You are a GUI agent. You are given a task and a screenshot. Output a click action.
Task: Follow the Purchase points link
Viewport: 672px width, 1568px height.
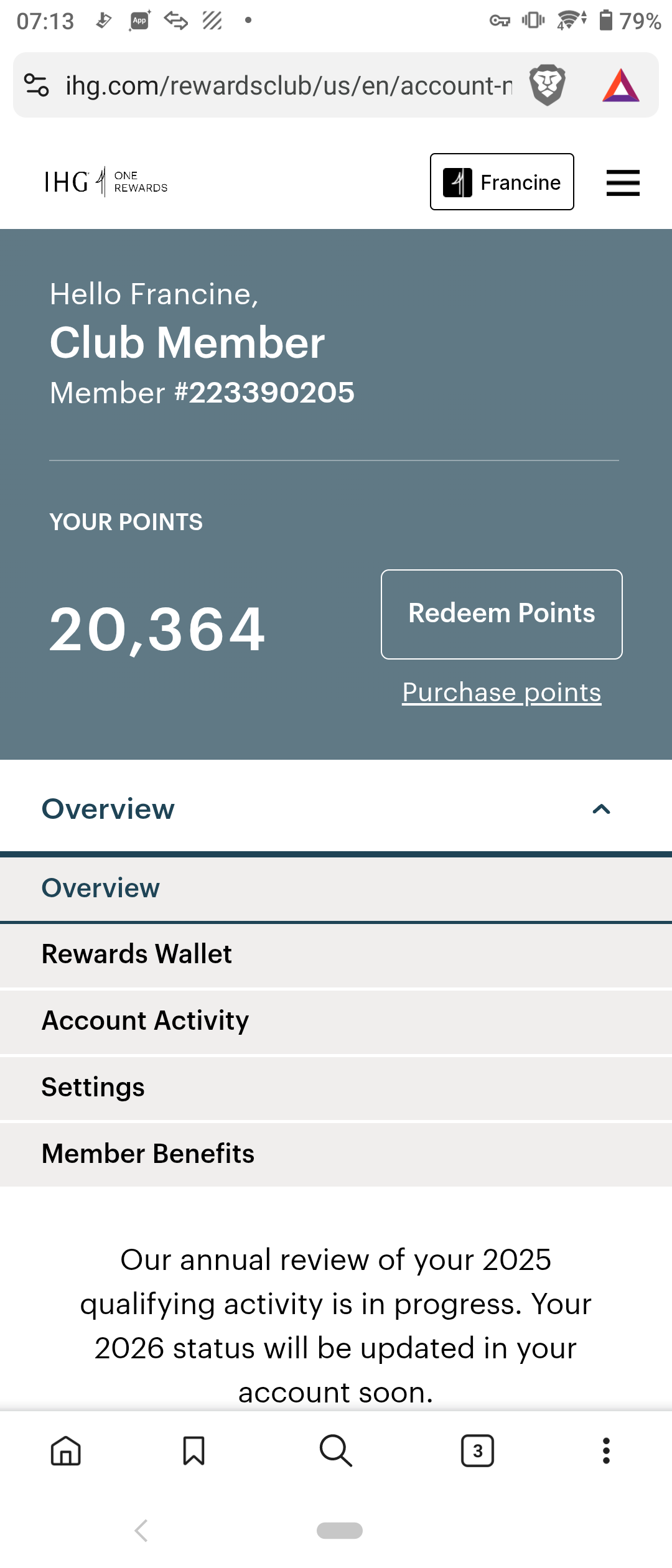pyautogui.click(x=502, y=693)
